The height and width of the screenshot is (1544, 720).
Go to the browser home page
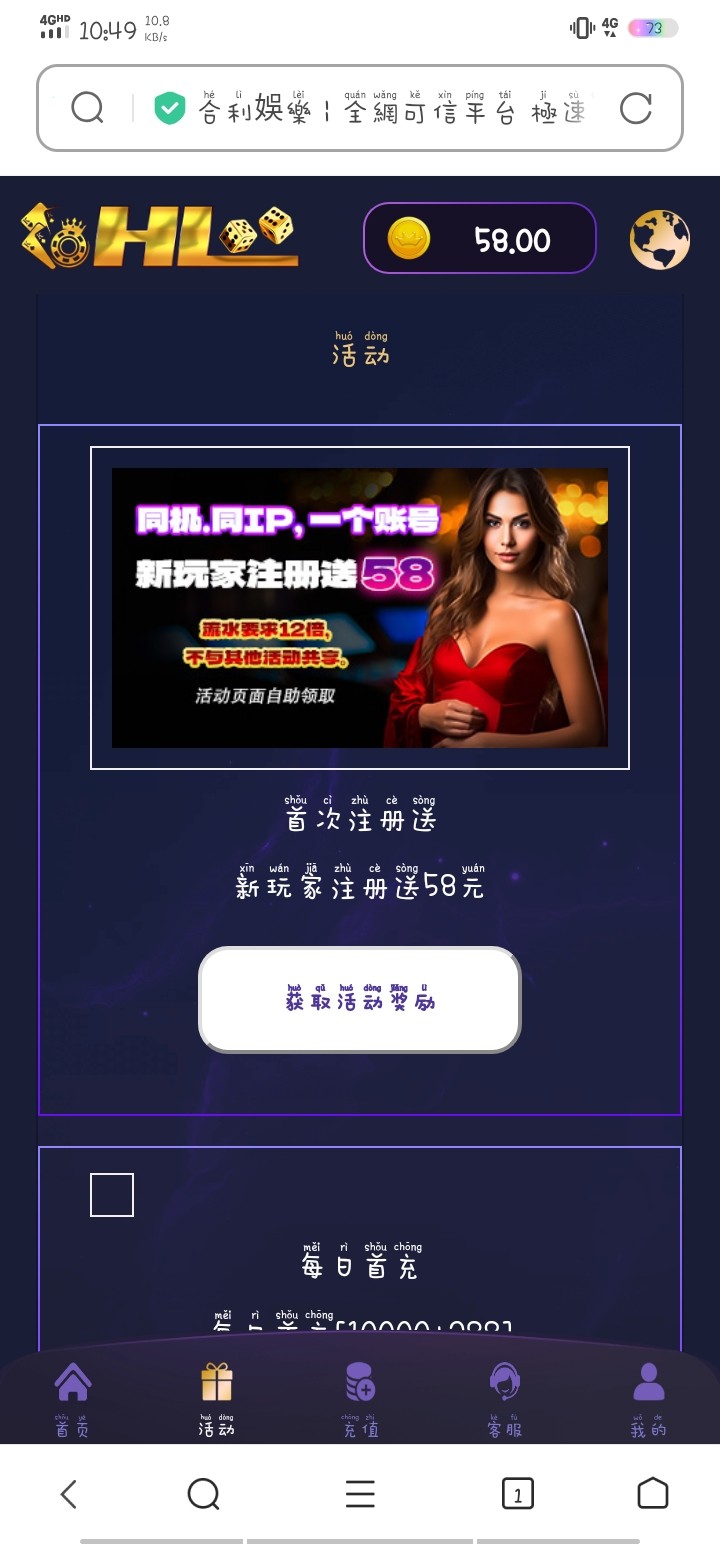pyautogui.click(x=652, y=1493)
